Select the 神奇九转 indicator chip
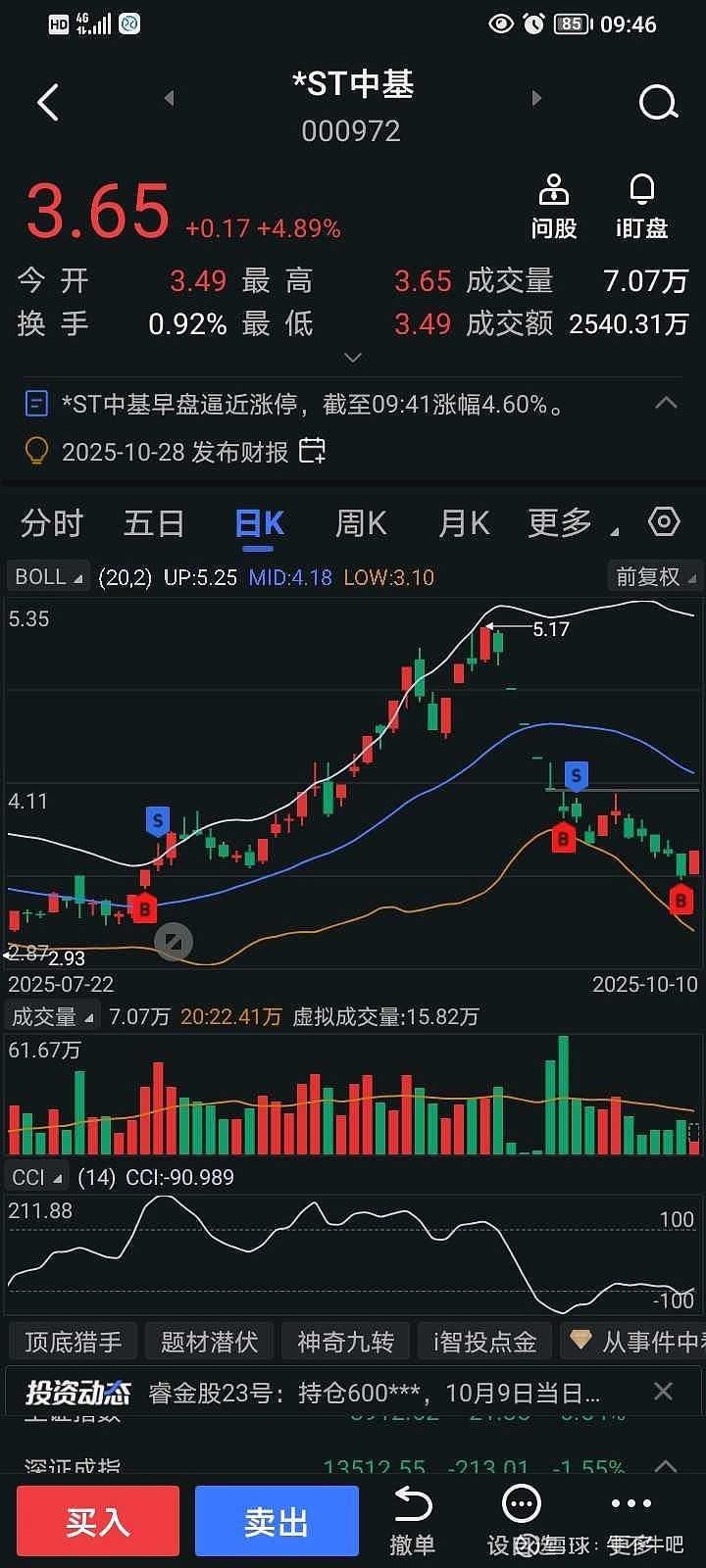 tap(345, 1342)
